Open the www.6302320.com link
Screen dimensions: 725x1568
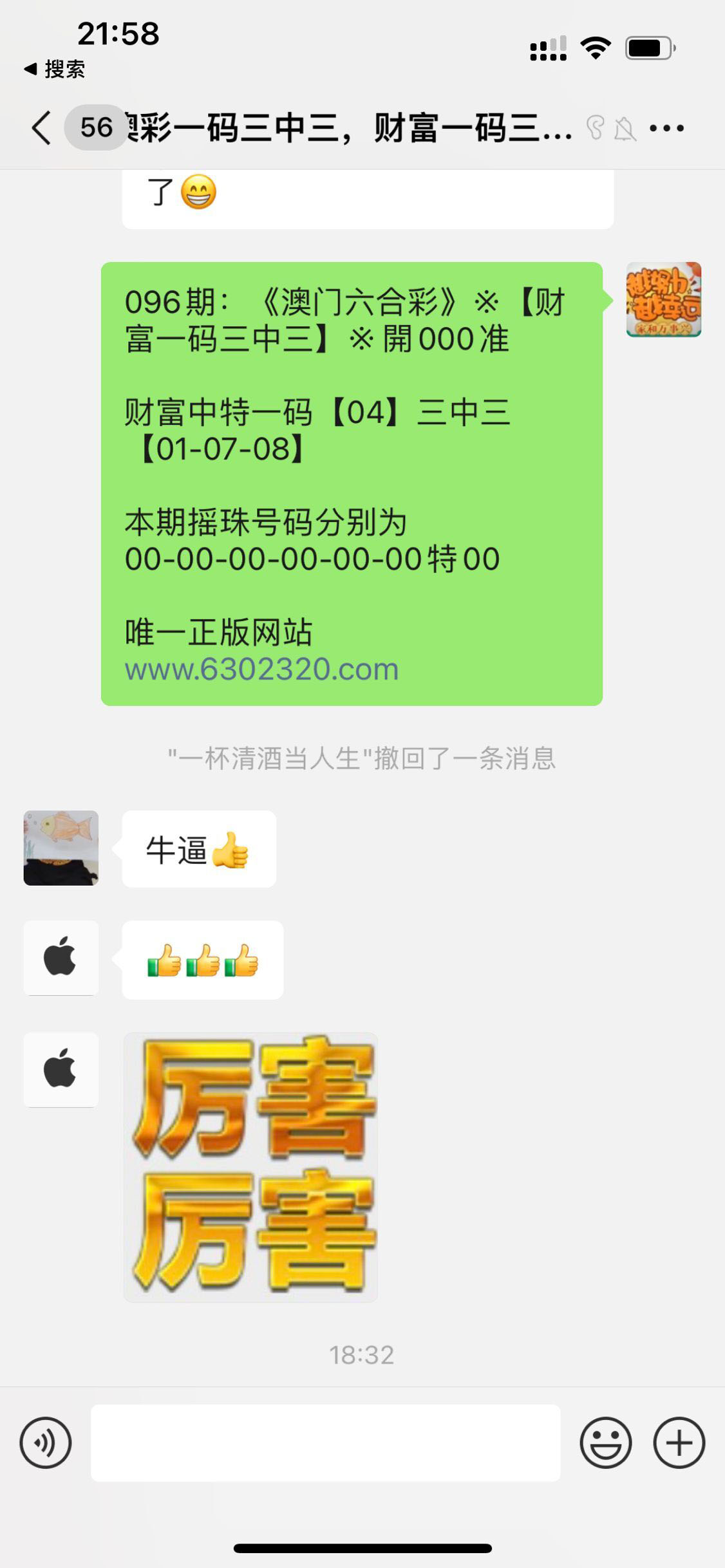click(261, 669)
